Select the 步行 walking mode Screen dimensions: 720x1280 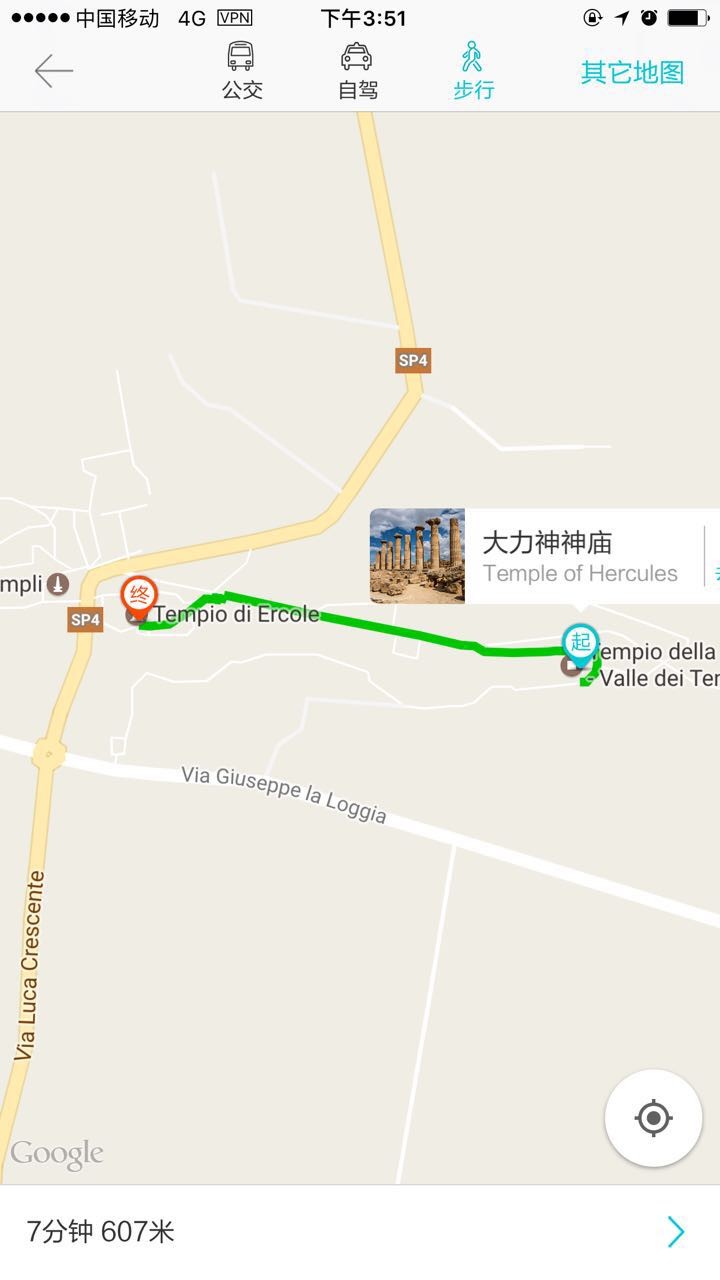pos(473,70)
